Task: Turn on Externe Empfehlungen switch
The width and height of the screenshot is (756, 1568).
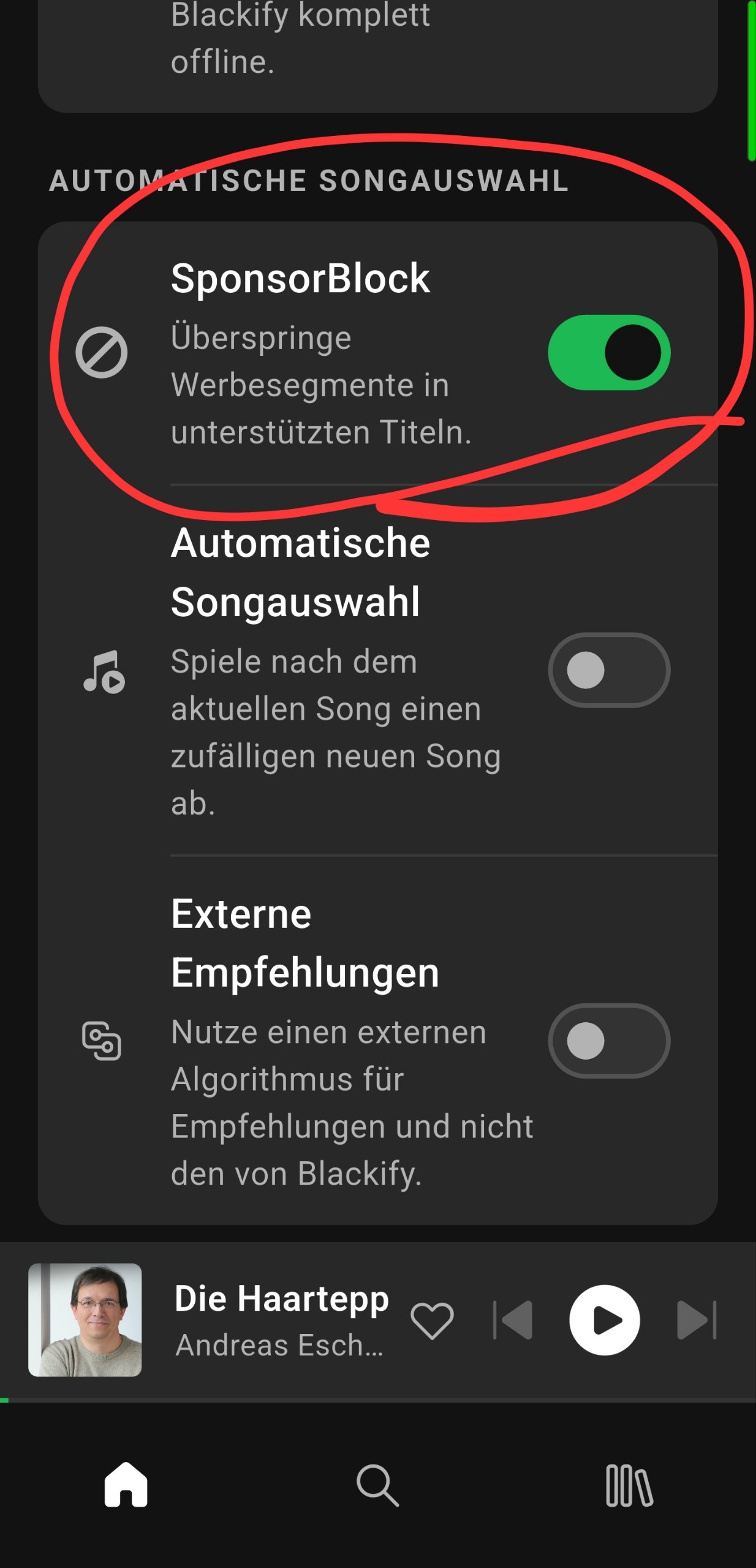Action: pos(608,1041)
